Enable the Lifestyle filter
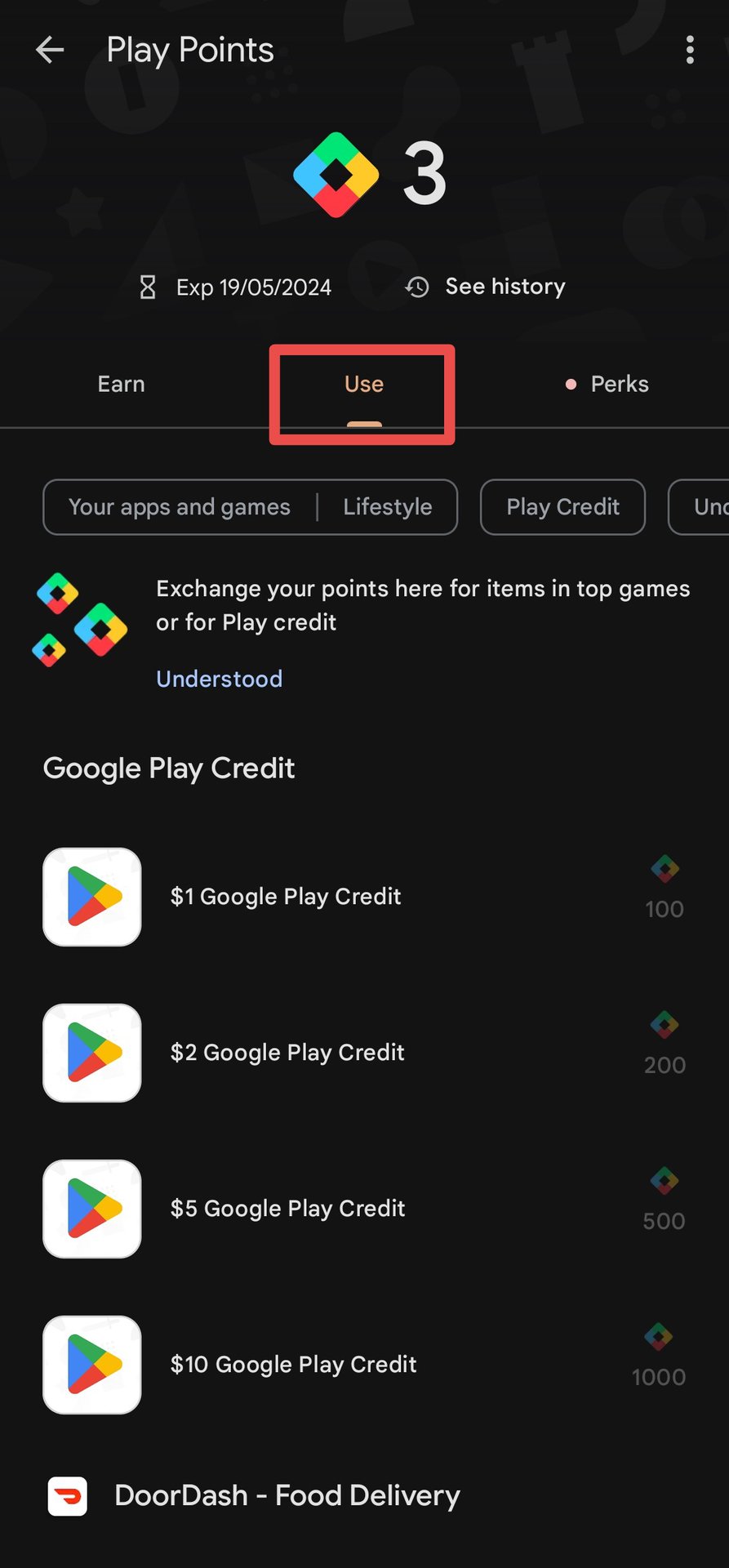Image resolution: width=729 pixels, height=1568 pixels. click(388, 507)
